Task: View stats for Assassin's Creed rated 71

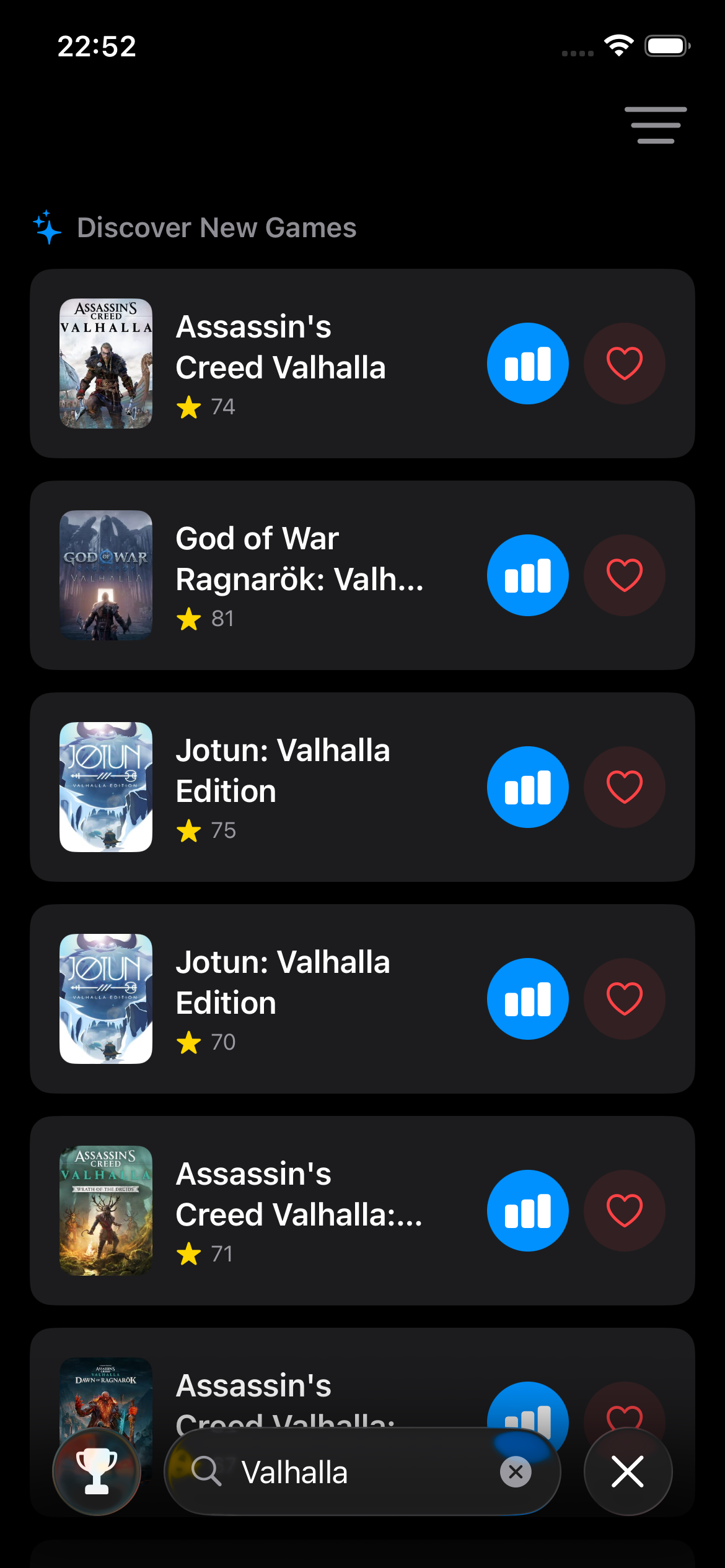Action: coord(527,1211)
